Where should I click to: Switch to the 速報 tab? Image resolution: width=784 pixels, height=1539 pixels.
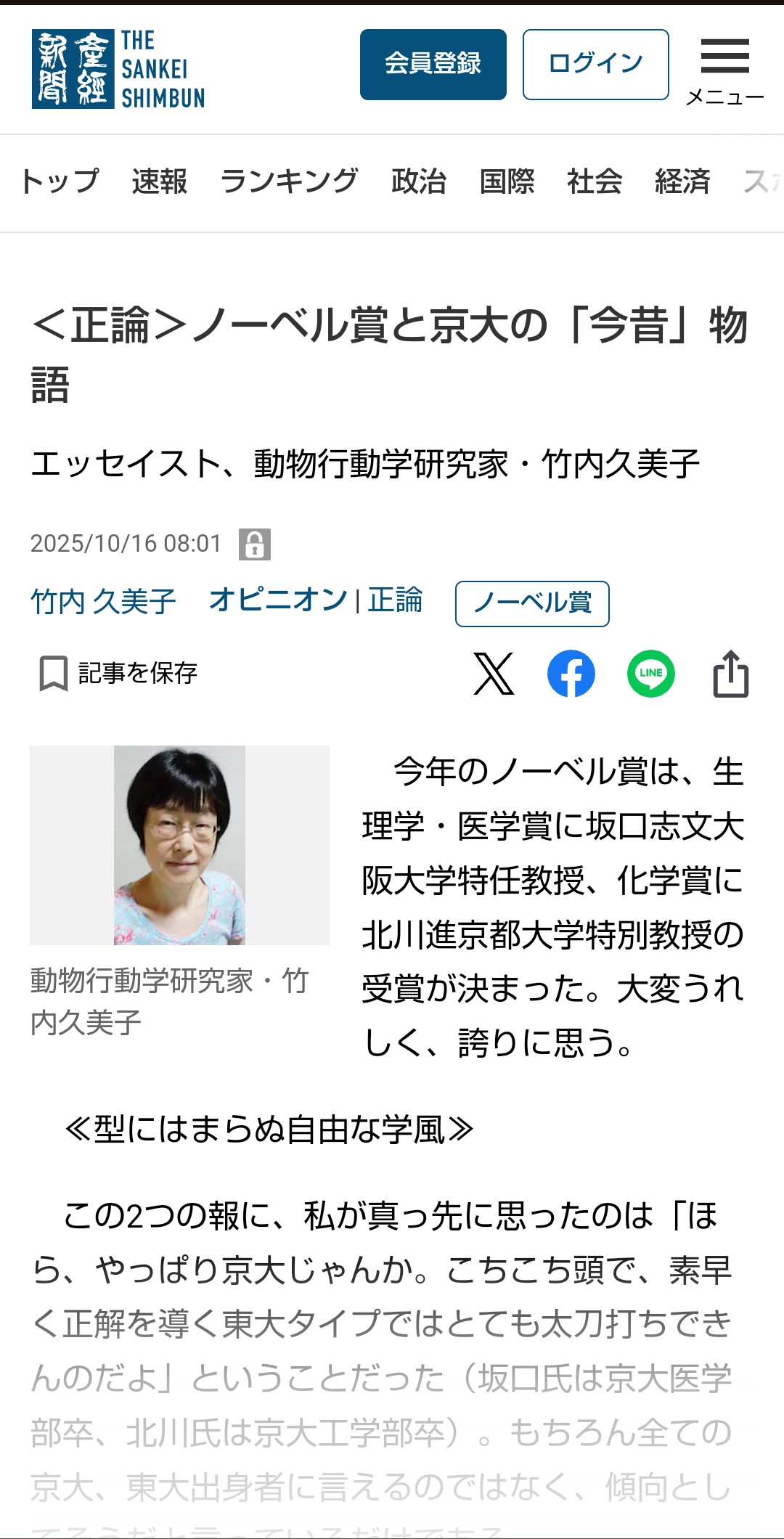click(x=160, y=181)
